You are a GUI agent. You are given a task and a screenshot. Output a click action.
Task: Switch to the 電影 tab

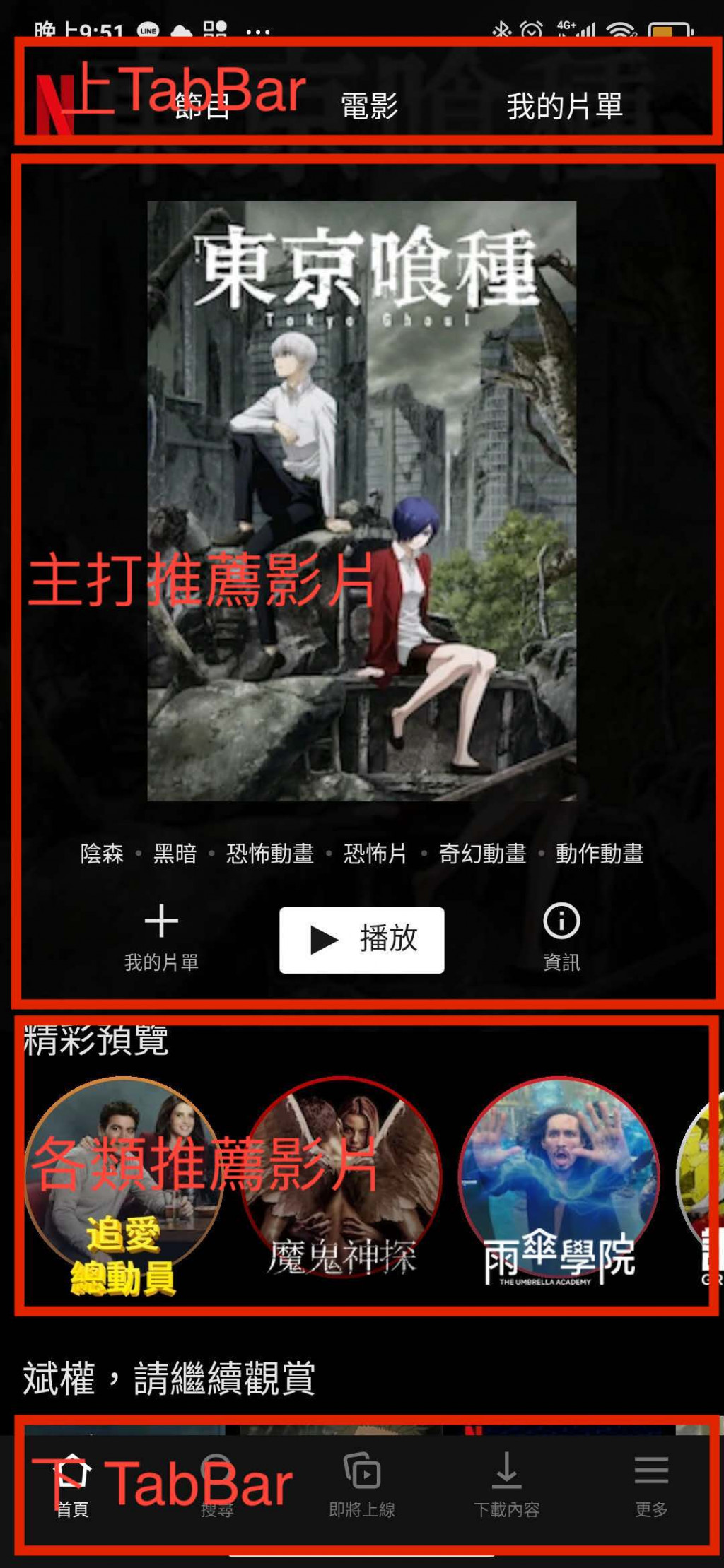point(369,107)
